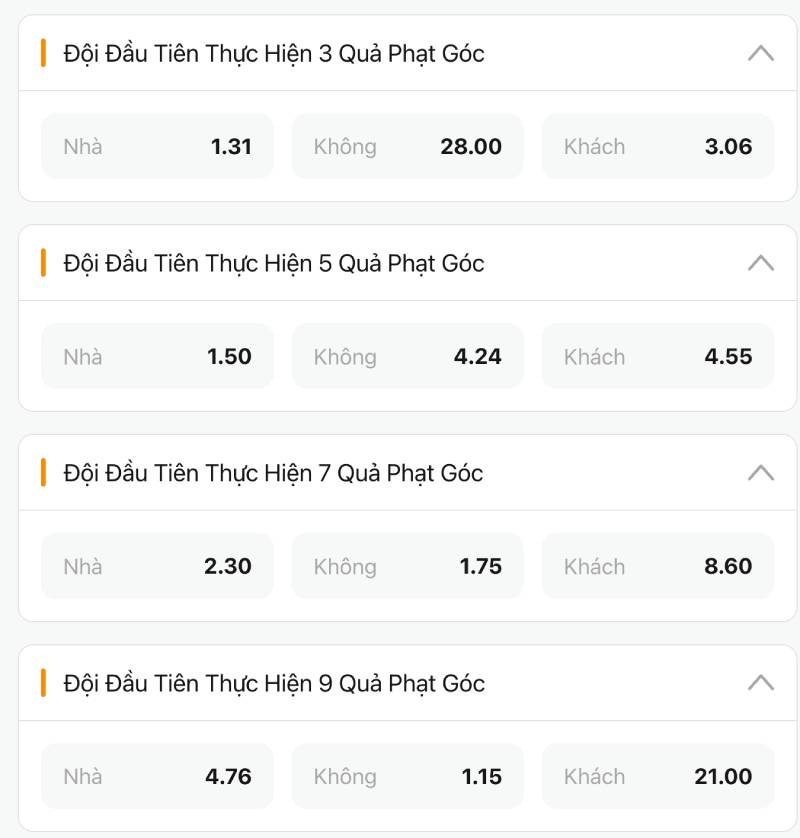Image resolution: width=800 pixels, height=838 pixels.
Task: Select Nhà odds 2.30 for 7 corners market
Action: [157, 566]
